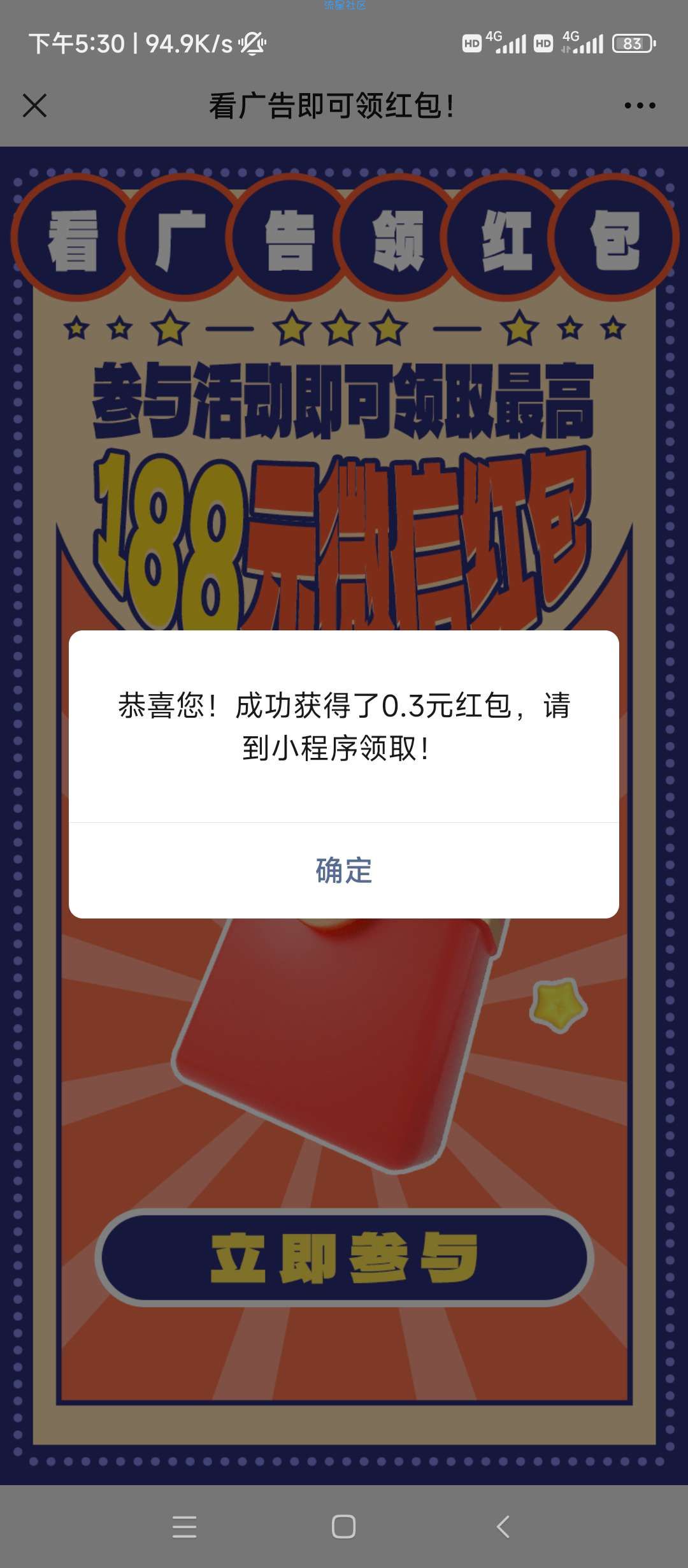This screenshot has width=688, height=1568.
Task: Go back using the system back button
Action: [503, 1527]
